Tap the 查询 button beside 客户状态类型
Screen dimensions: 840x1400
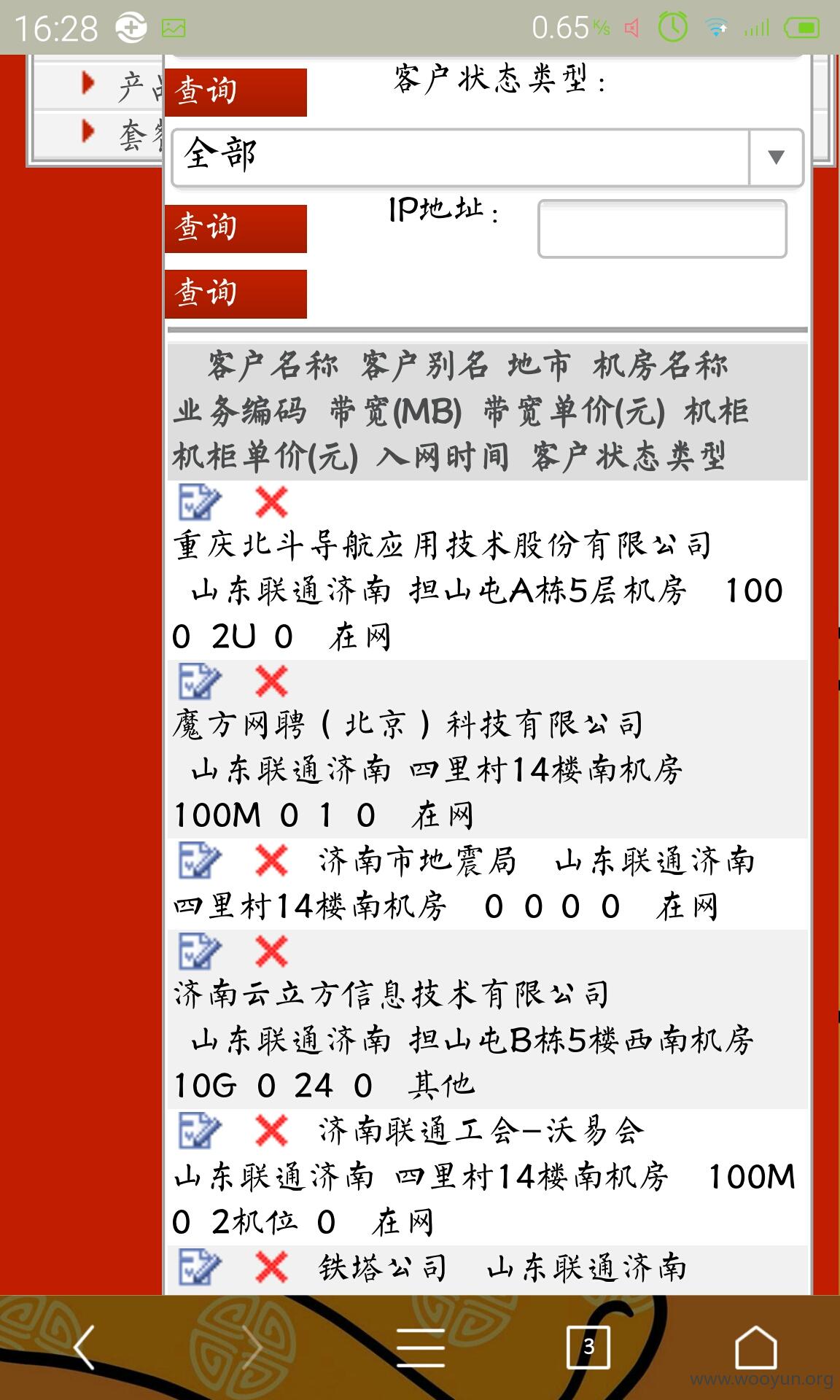pos(236,92)
